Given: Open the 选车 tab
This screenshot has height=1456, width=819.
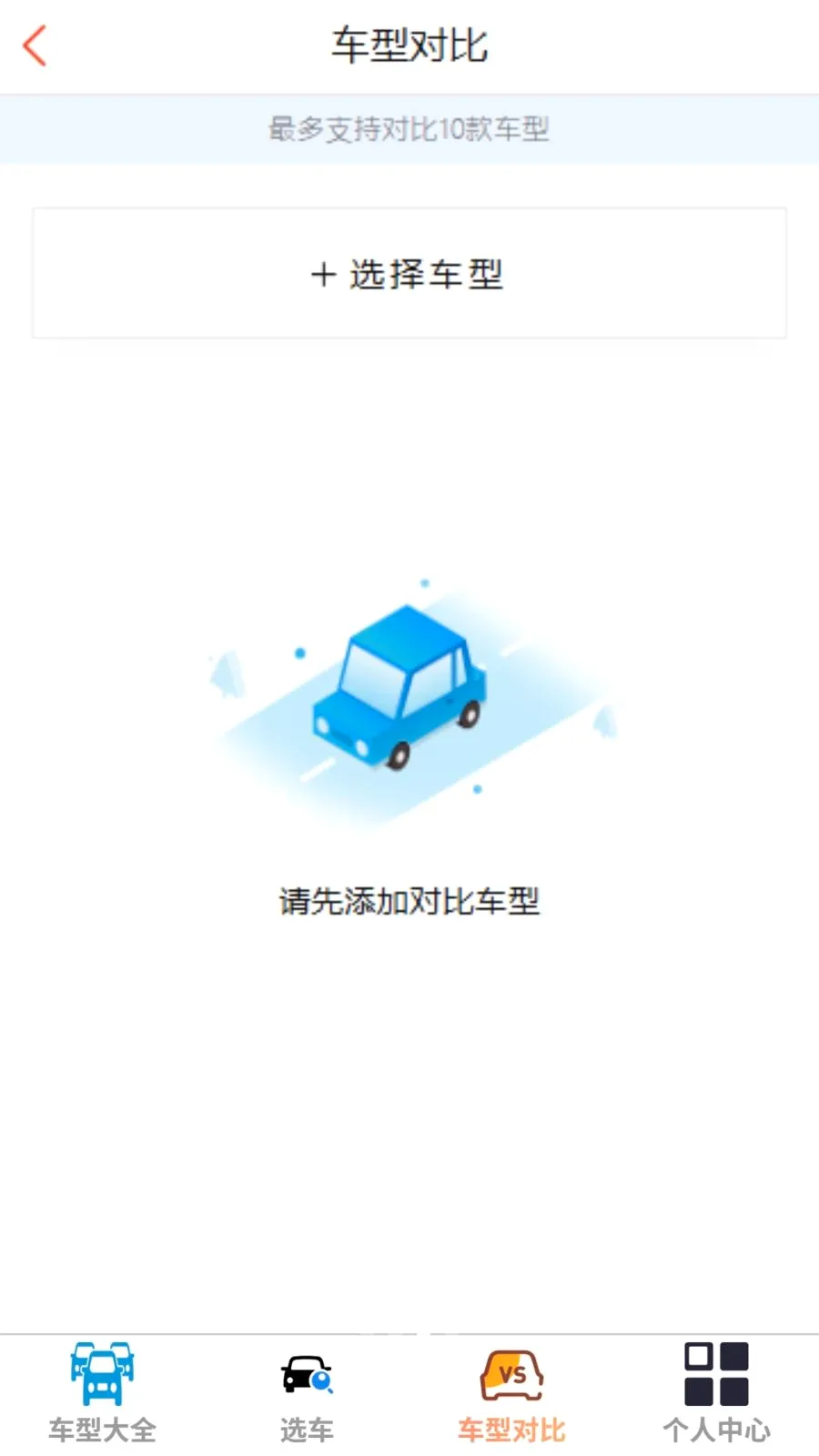Looking at the screenshot, I should [307, 1393].
